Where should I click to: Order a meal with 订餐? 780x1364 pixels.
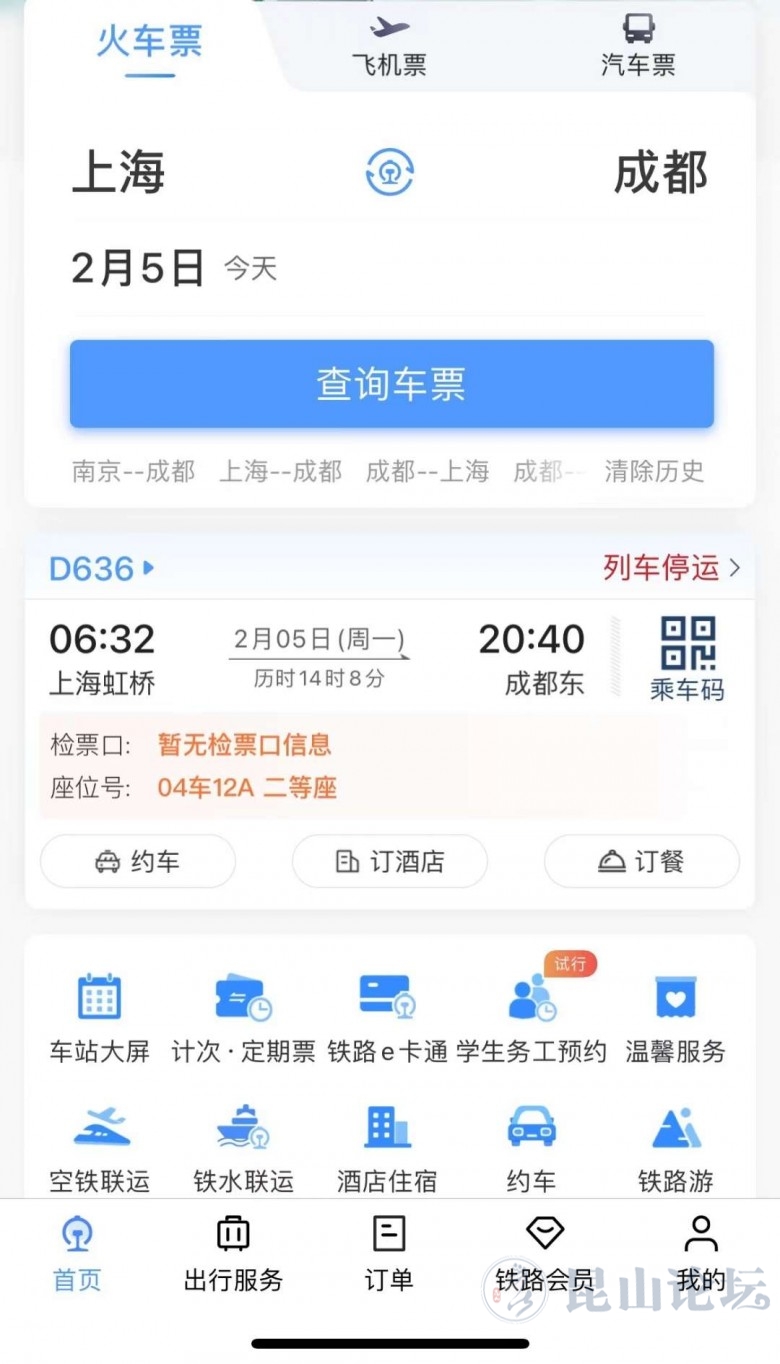click(641, 861)
